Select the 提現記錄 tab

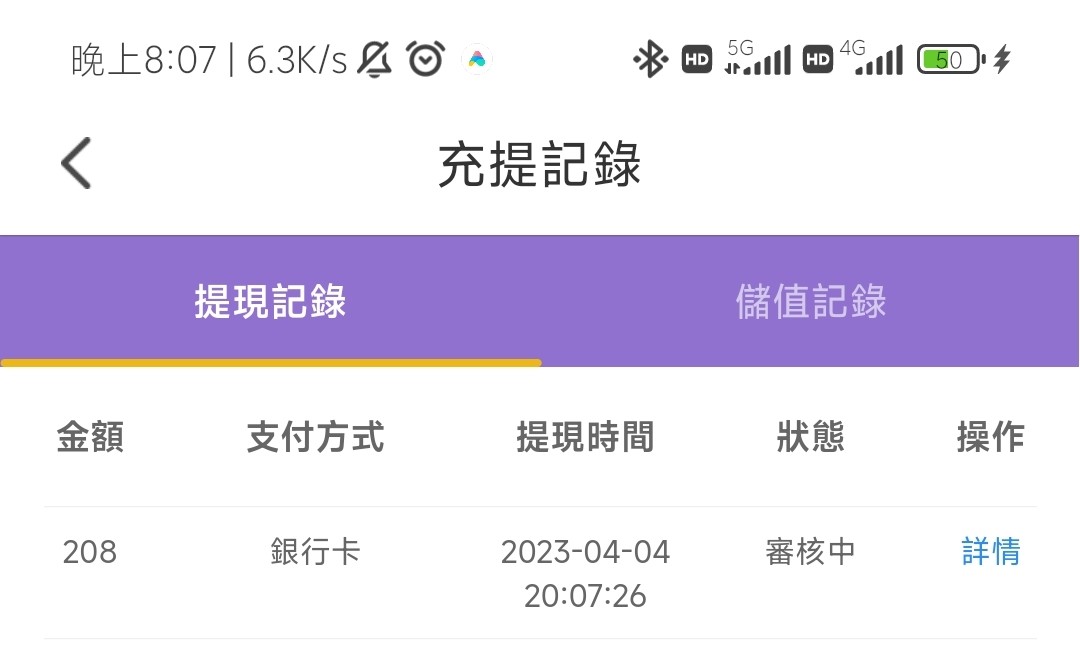pos(270,301)
